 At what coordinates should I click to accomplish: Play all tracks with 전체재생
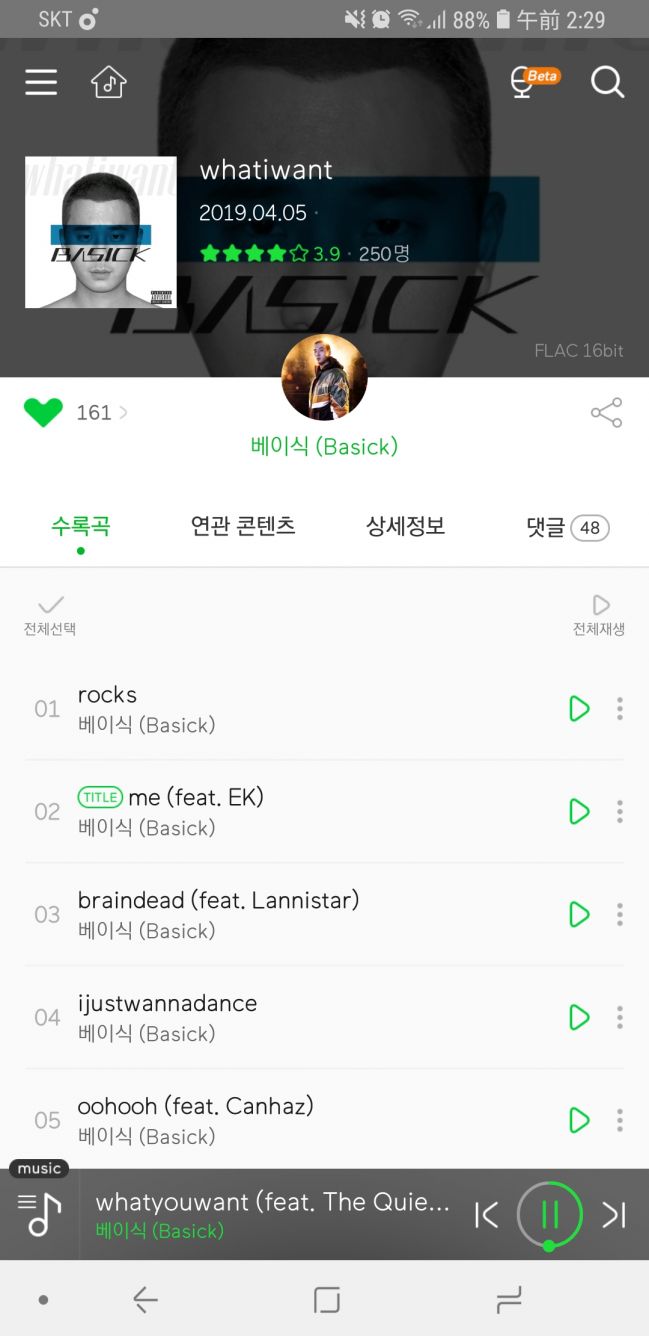599,614
